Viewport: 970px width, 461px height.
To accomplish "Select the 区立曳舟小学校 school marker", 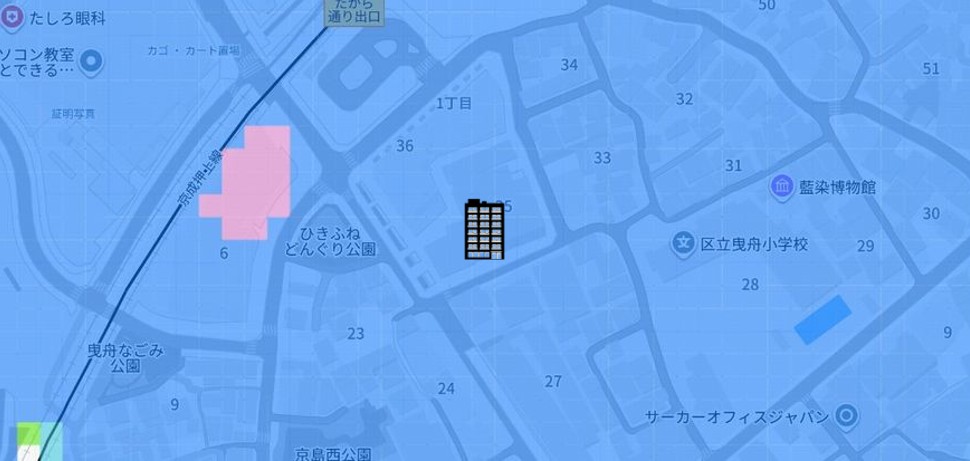I will pos(684,243).
